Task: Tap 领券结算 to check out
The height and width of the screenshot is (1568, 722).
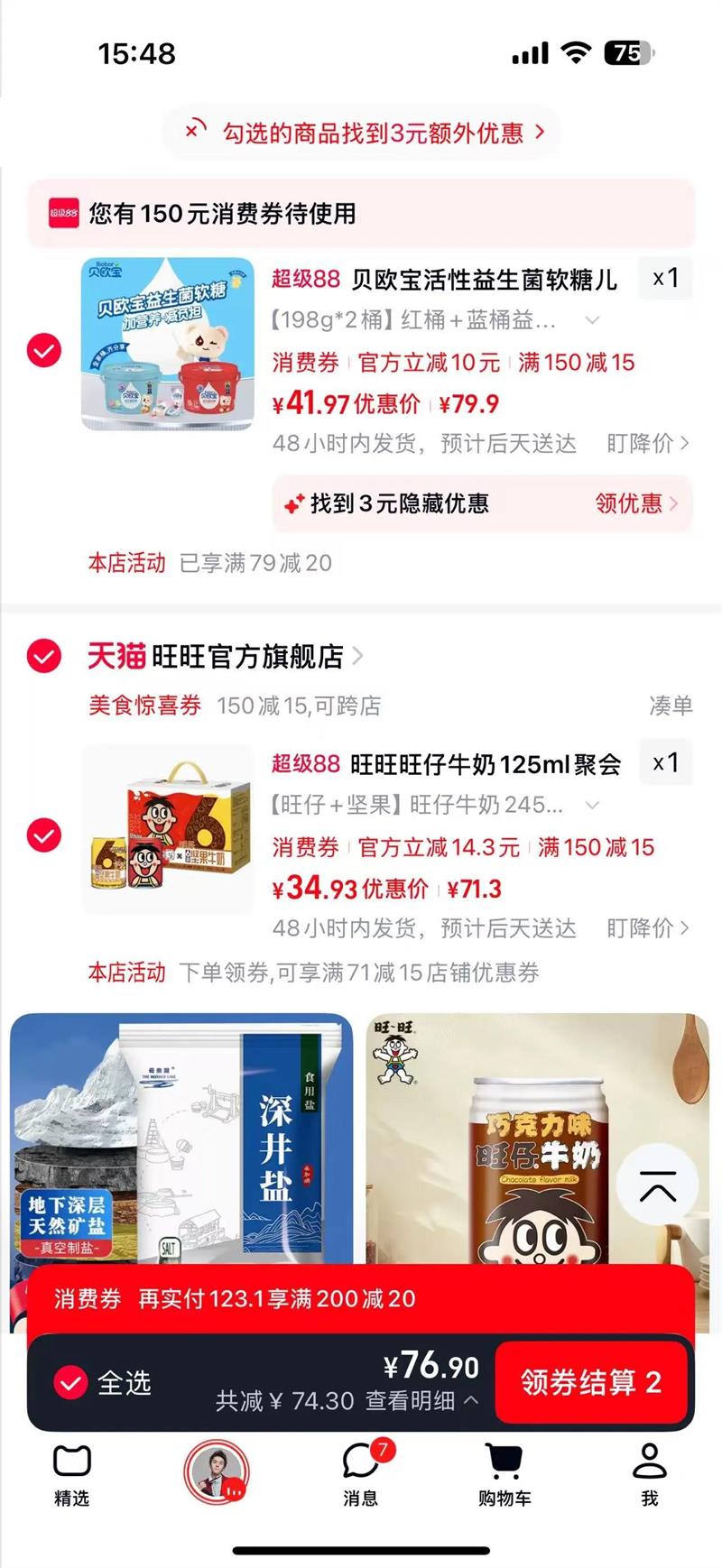Action: [x=591, y=1382]
